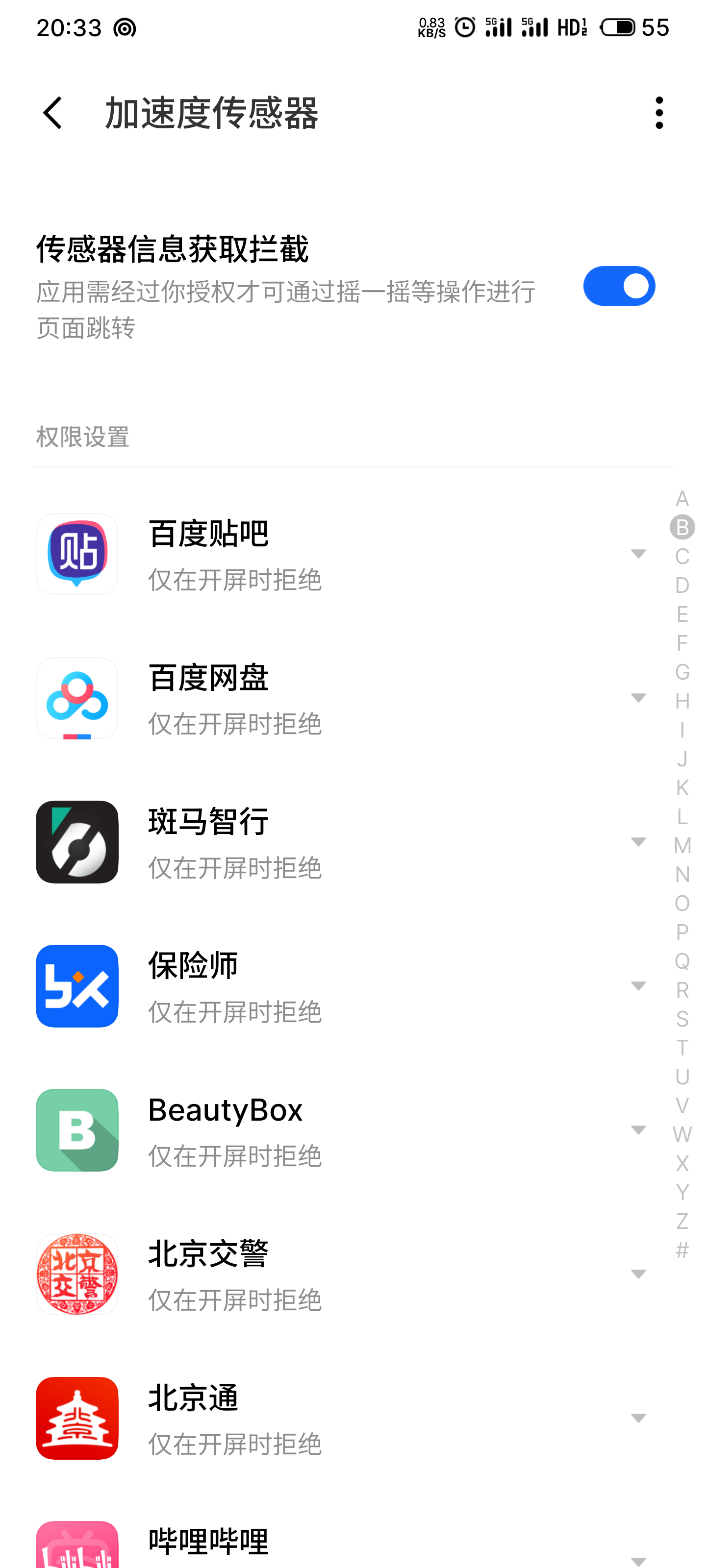The height and width of the screenshot is (1568, 706).
Task: Jump to letter M in index
Action: [681, 845]
